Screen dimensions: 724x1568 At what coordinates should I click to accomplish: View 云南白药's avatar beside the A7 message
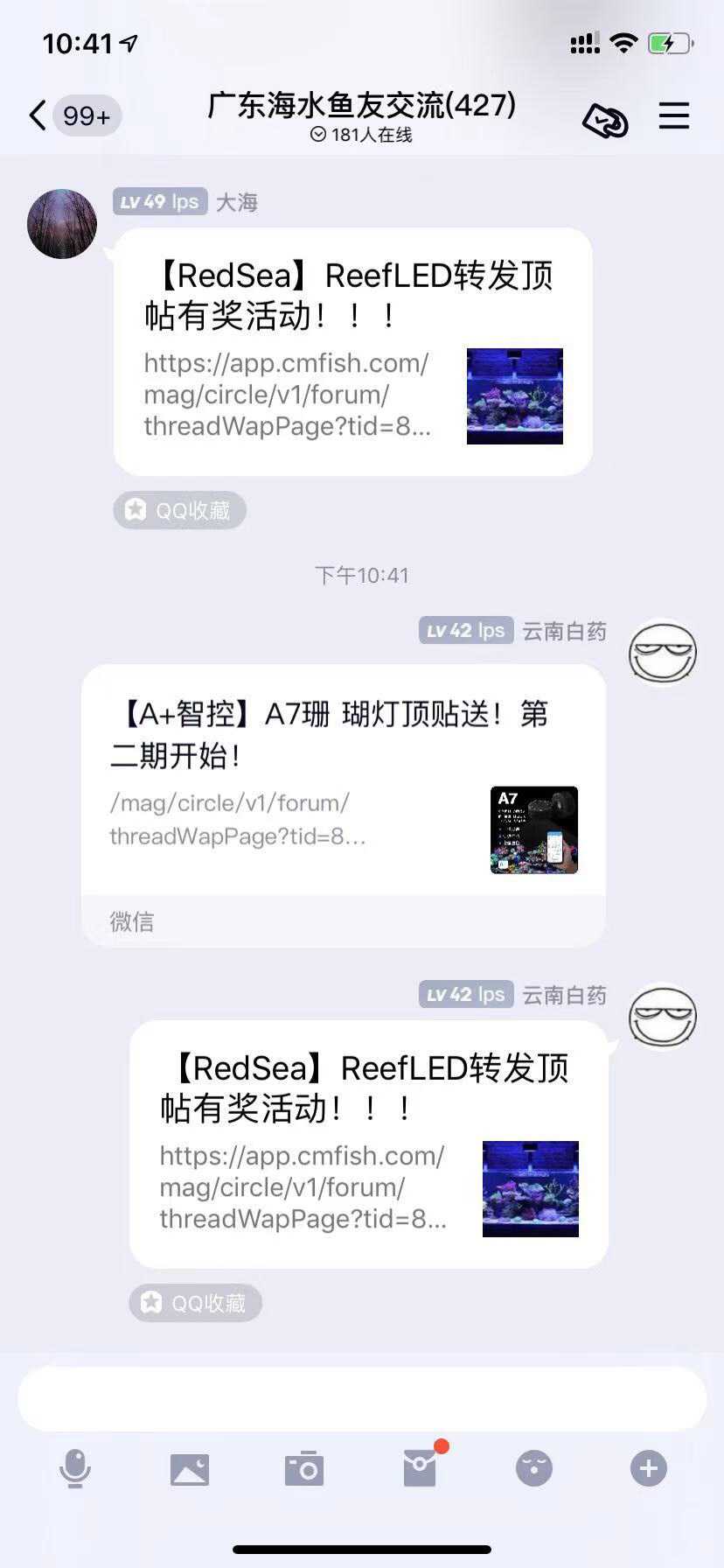[662, 654]
